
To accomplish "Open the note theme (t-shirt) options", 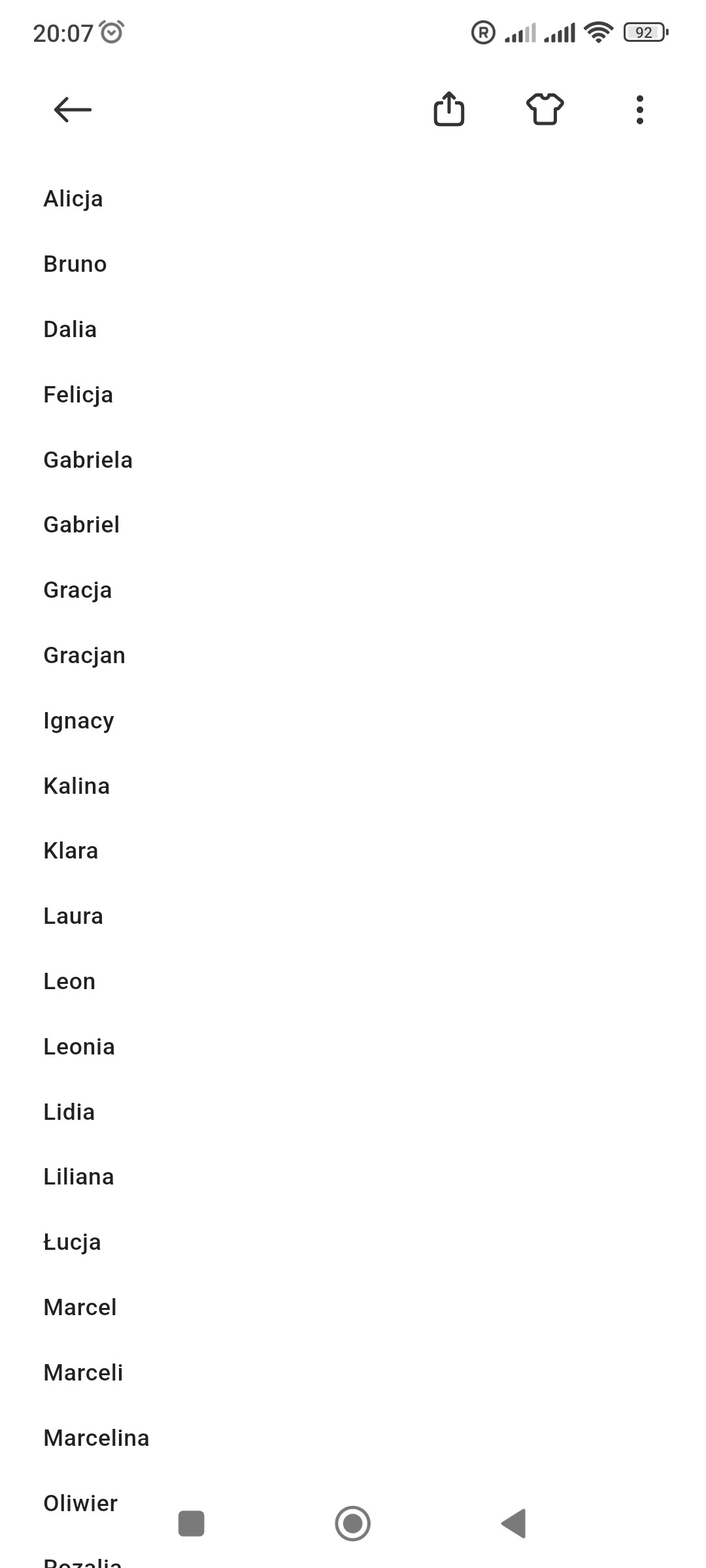I will coord(545,109).
